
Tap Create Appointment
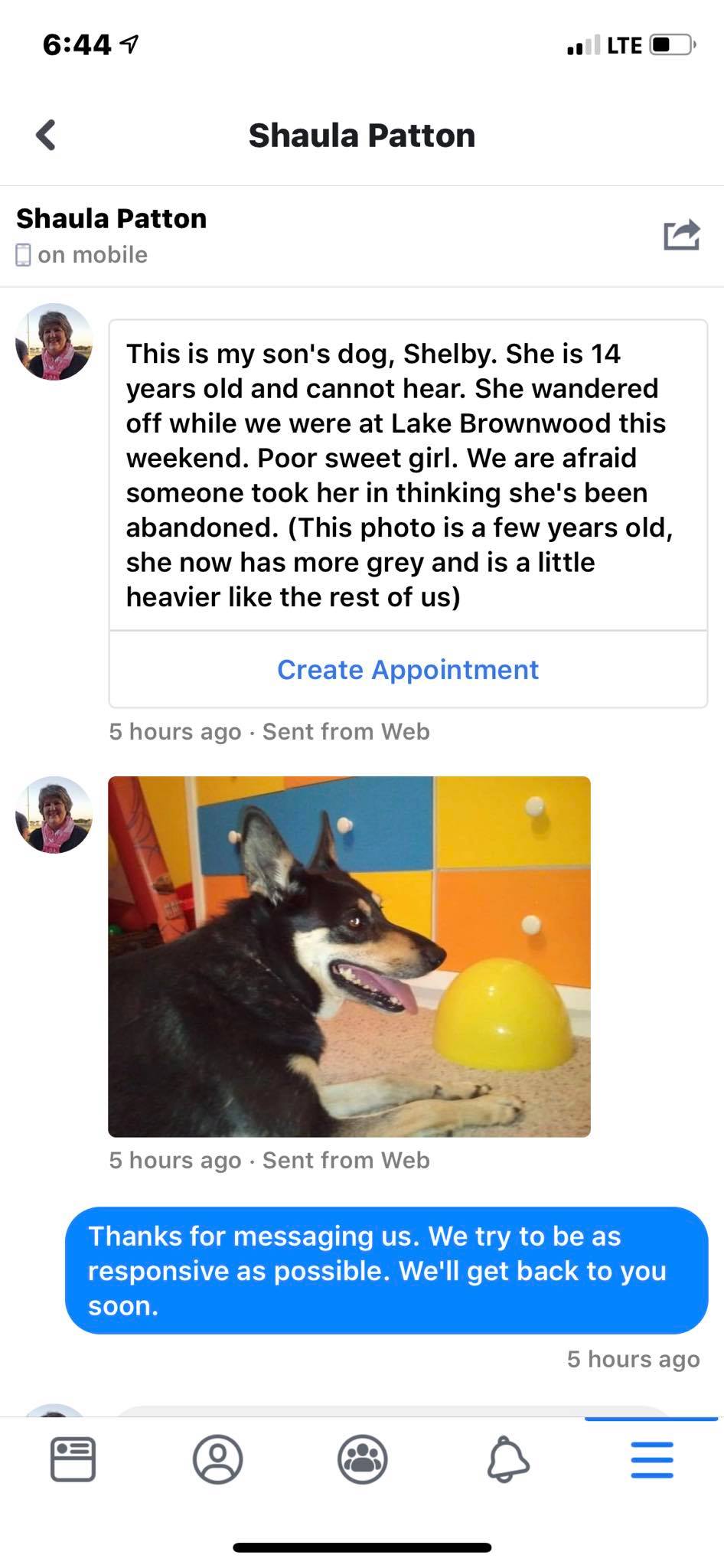tap(407, 670)
